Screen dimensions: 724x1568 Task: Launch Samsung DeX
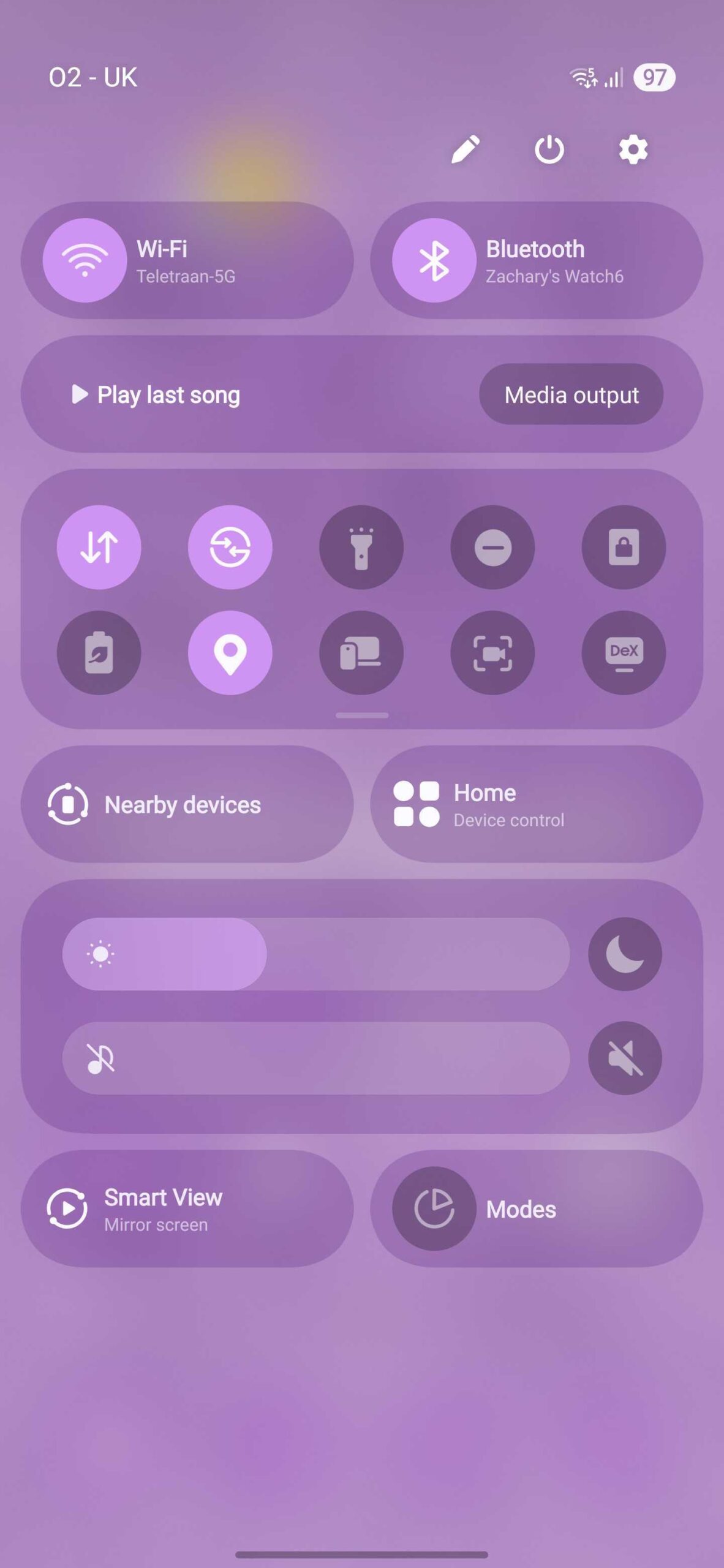tap(624, 652)
